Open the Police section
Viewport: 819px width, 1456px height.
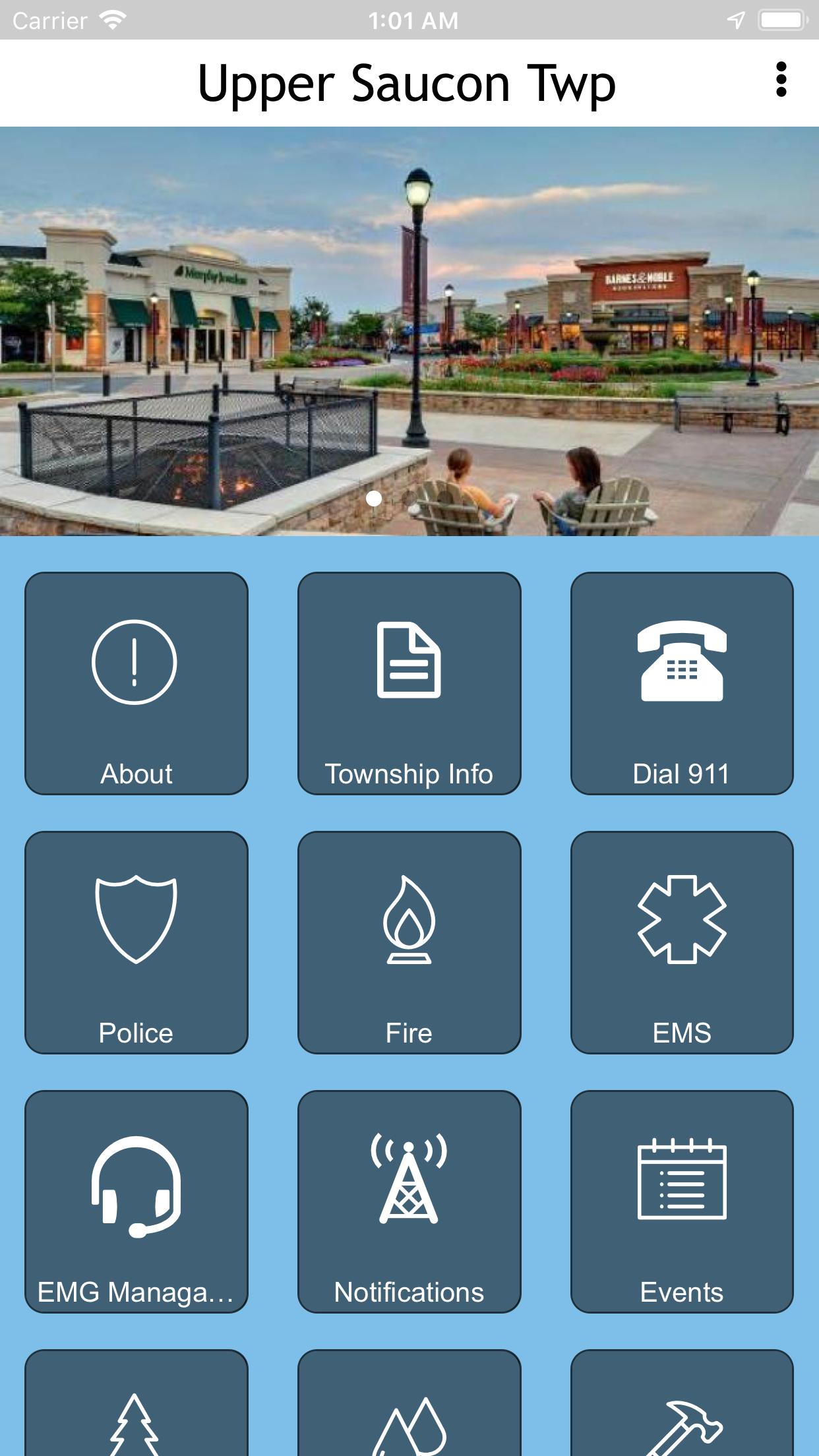pyautogui.click(x=136, y=942)
